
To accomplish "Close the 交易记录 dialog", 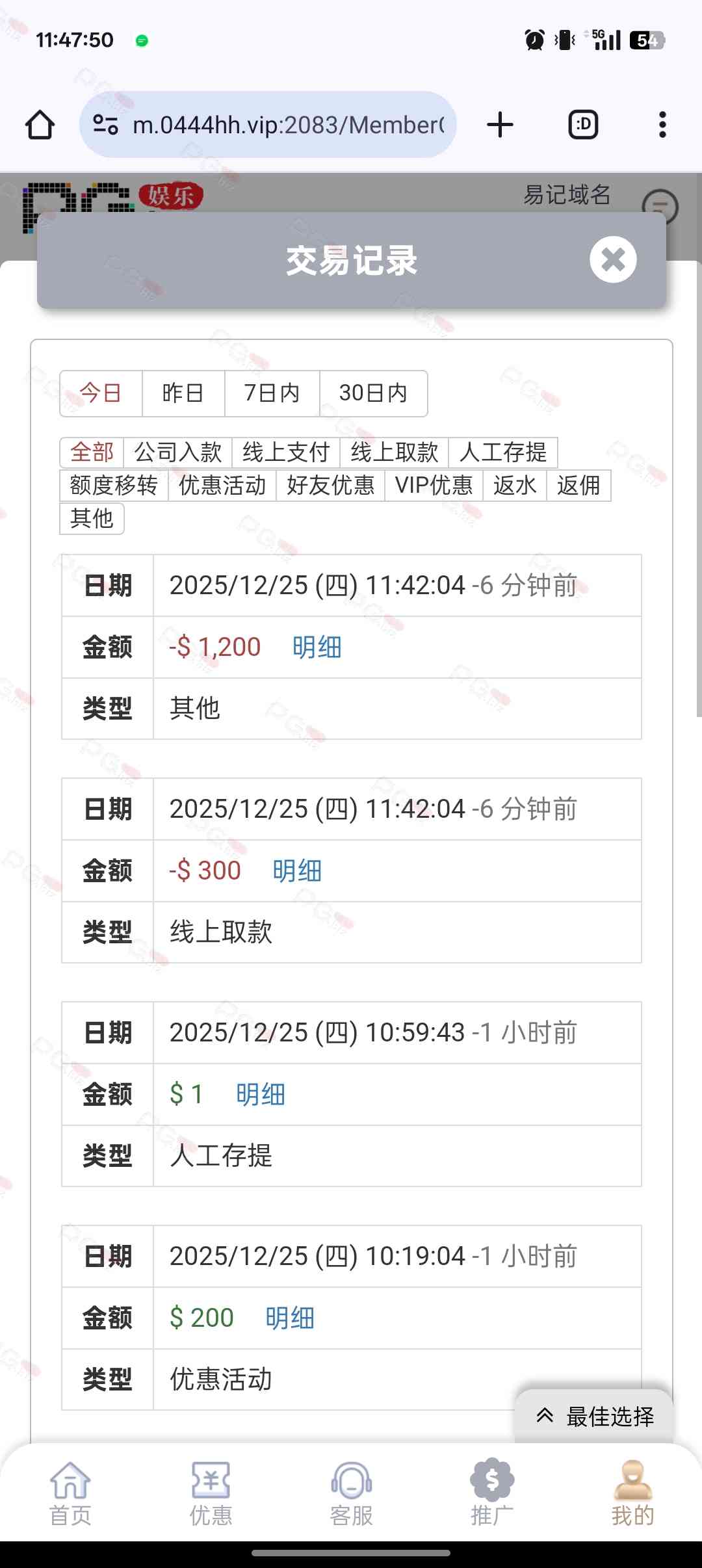I will [612, 260].
